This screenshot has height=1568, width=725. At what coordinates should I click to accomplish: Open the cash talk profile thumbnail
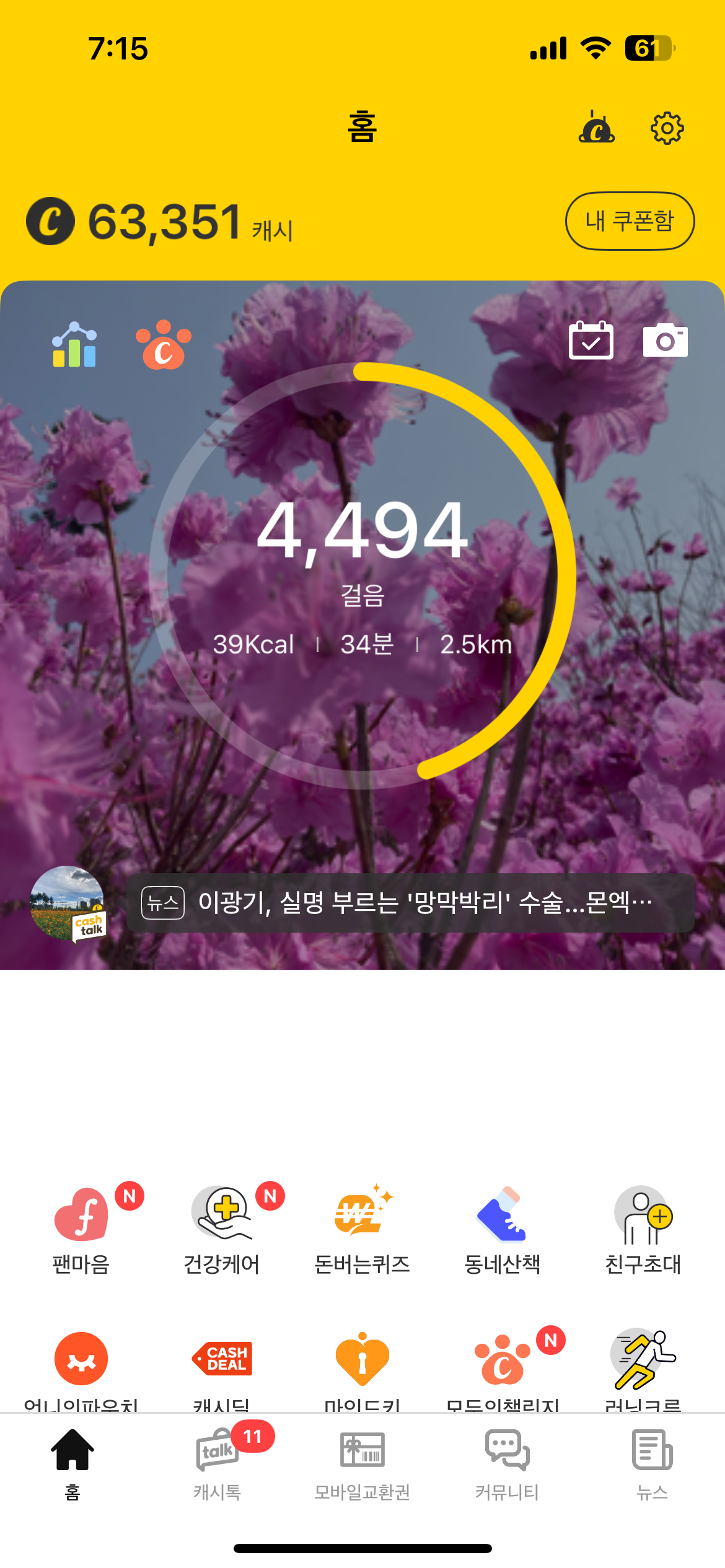pyautogui.click(x=68, y=904)
